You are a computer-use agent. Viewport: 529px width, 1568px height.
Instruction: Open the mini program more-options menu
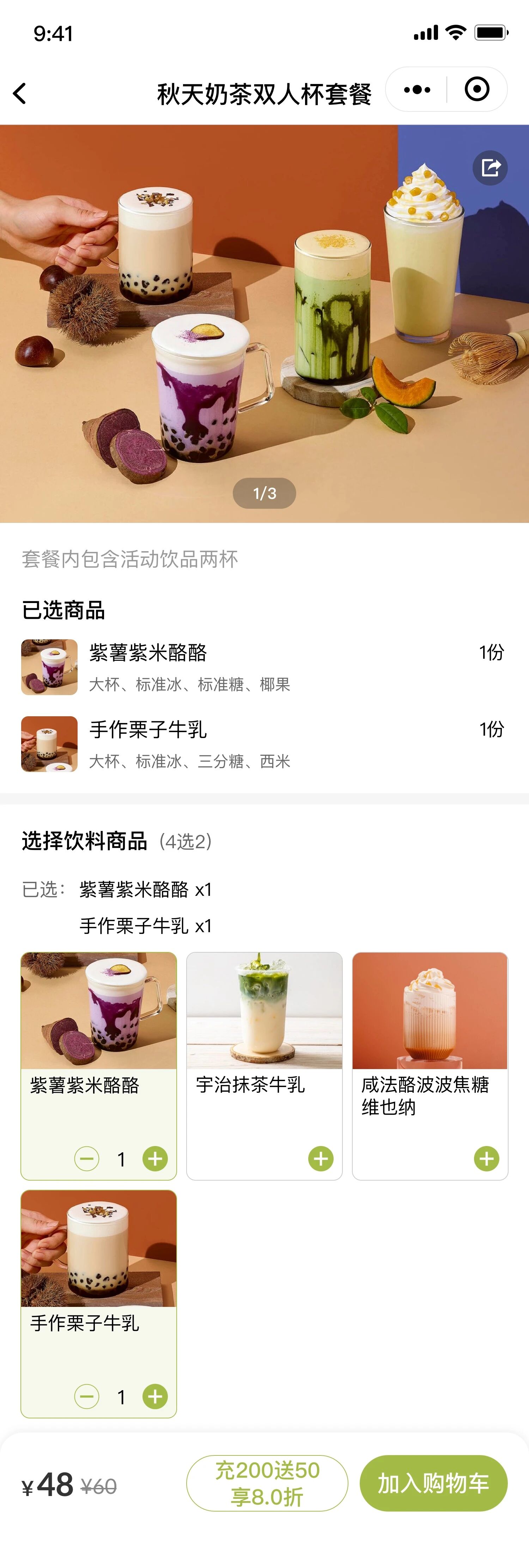tap(417, 90)
